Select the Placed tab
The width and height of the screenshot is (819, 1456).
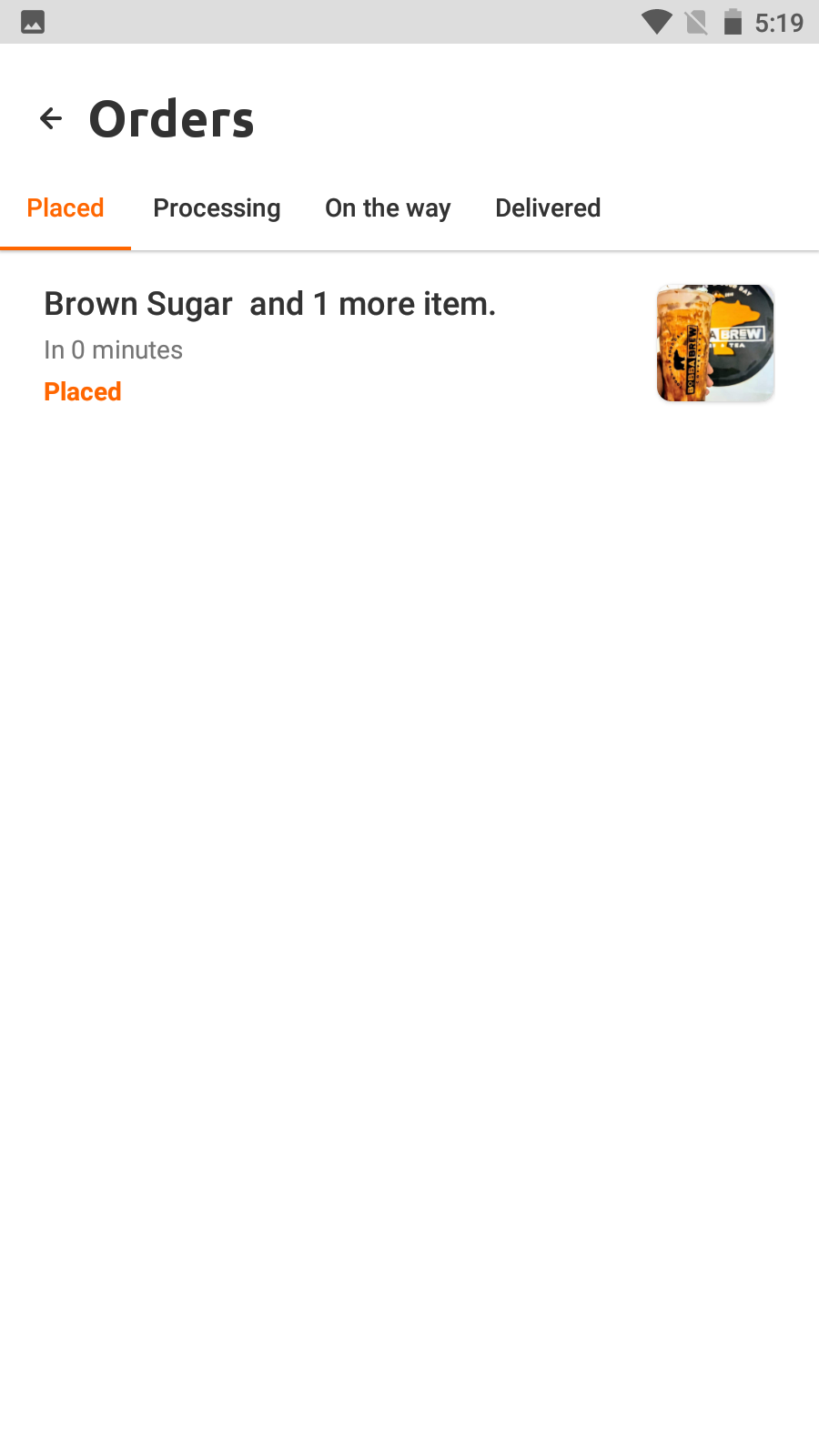tap(66, 208)
